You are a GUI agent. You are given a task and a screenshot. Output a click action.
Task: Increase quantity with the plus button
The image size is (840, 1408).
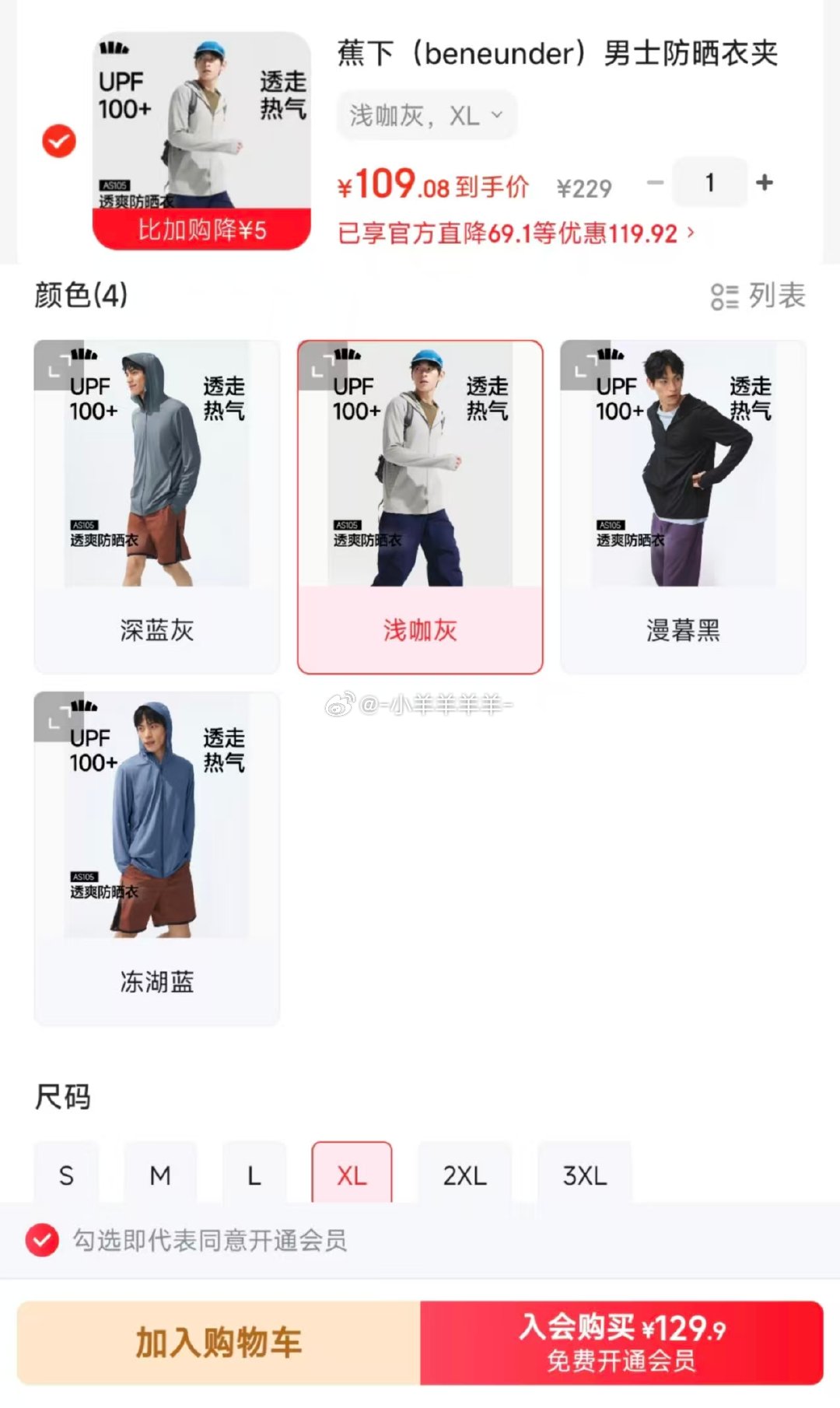[765, 182]
